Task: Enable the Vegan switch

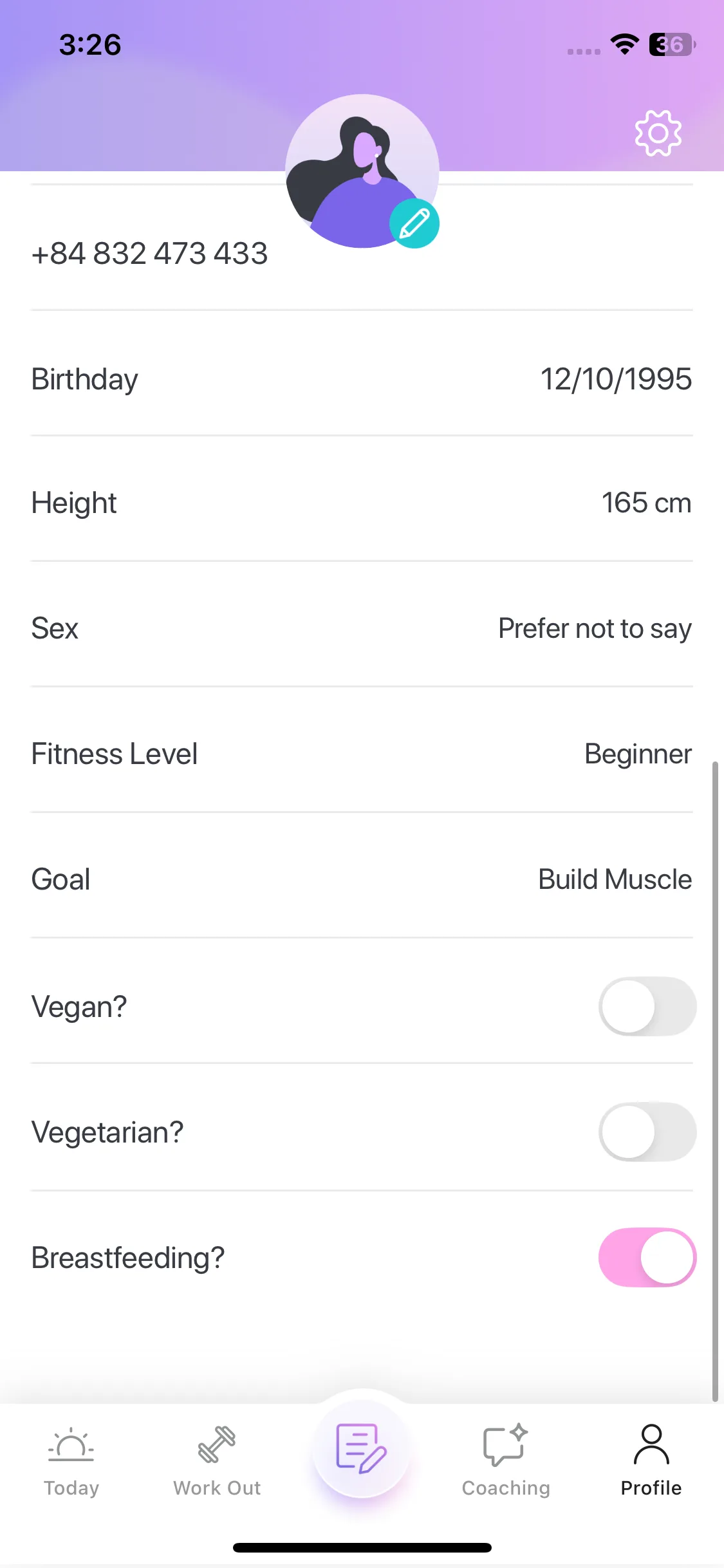Action: pos(647,1006)
